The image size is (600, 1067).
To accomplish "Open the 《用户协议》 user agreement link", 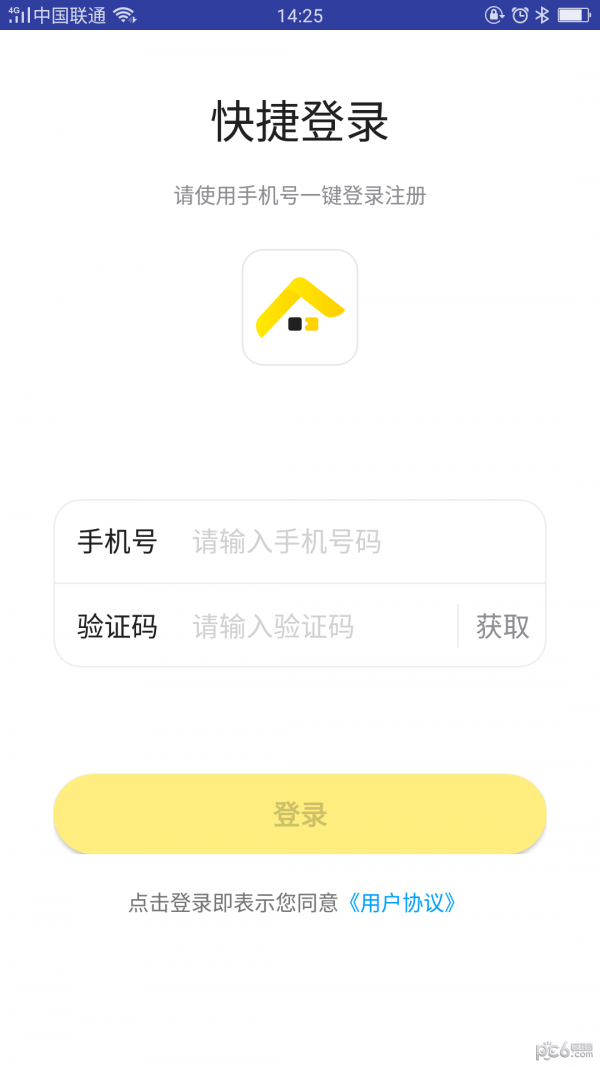I will click(402, 903).
